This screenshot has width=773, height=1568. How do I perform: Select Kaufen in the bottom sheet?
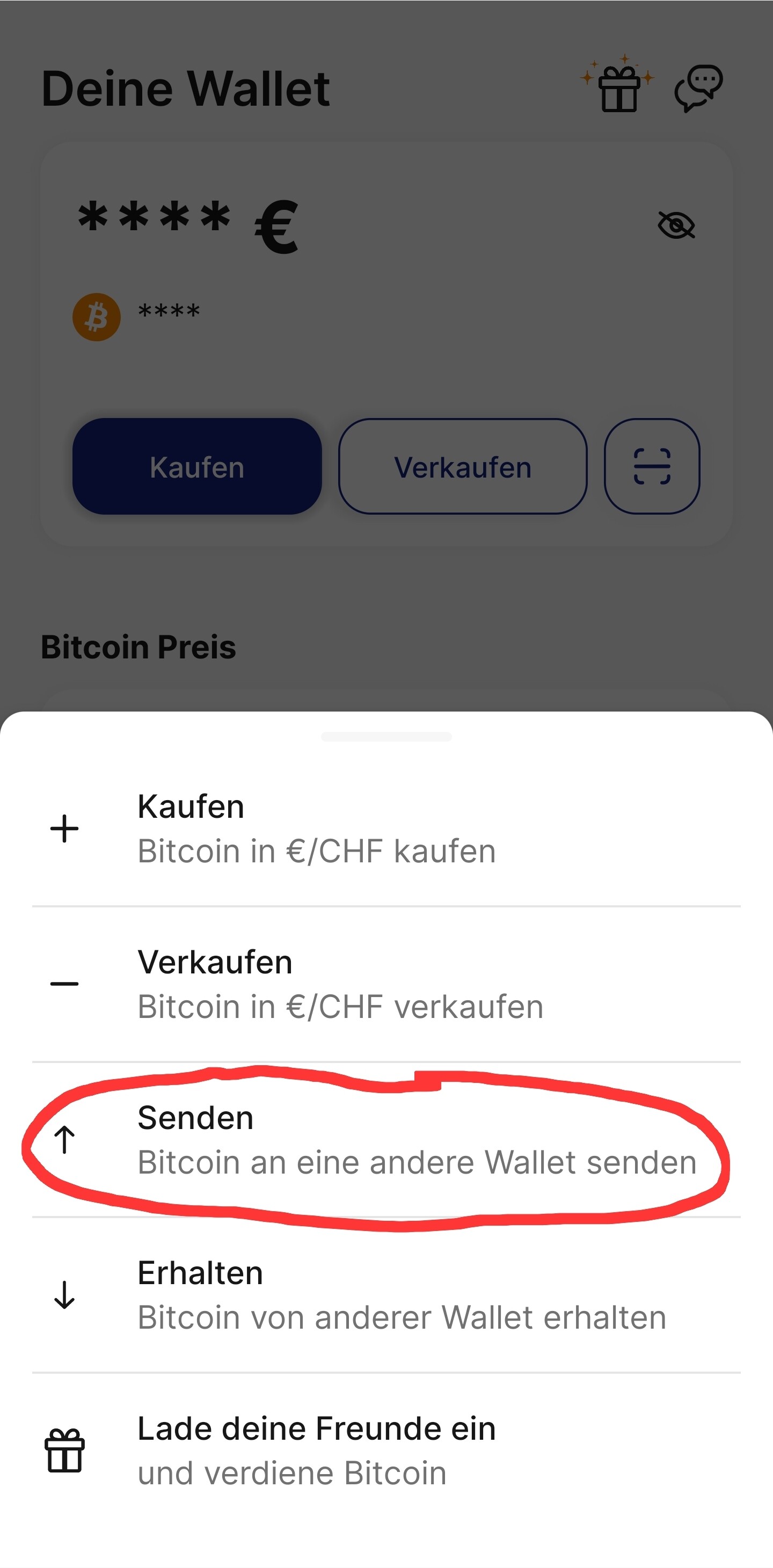(386, 829)
